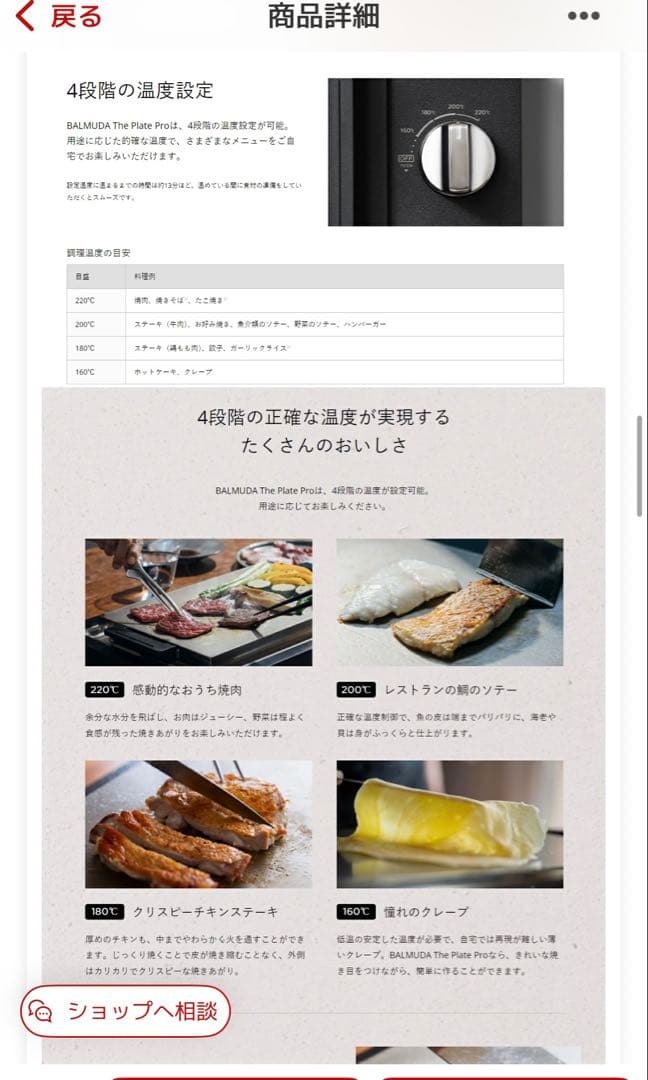Go back with the 戻る button
The height and width of the screenshot is (1080, 648).
pyautogui.click(x=58, y=17)
